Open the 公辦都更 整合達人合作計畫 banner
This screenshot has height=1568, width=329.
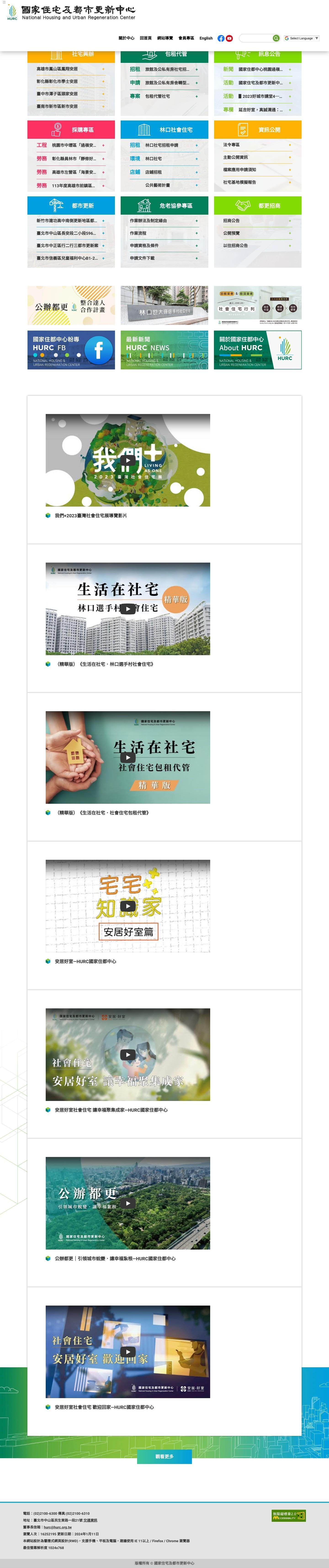[71, 306]
